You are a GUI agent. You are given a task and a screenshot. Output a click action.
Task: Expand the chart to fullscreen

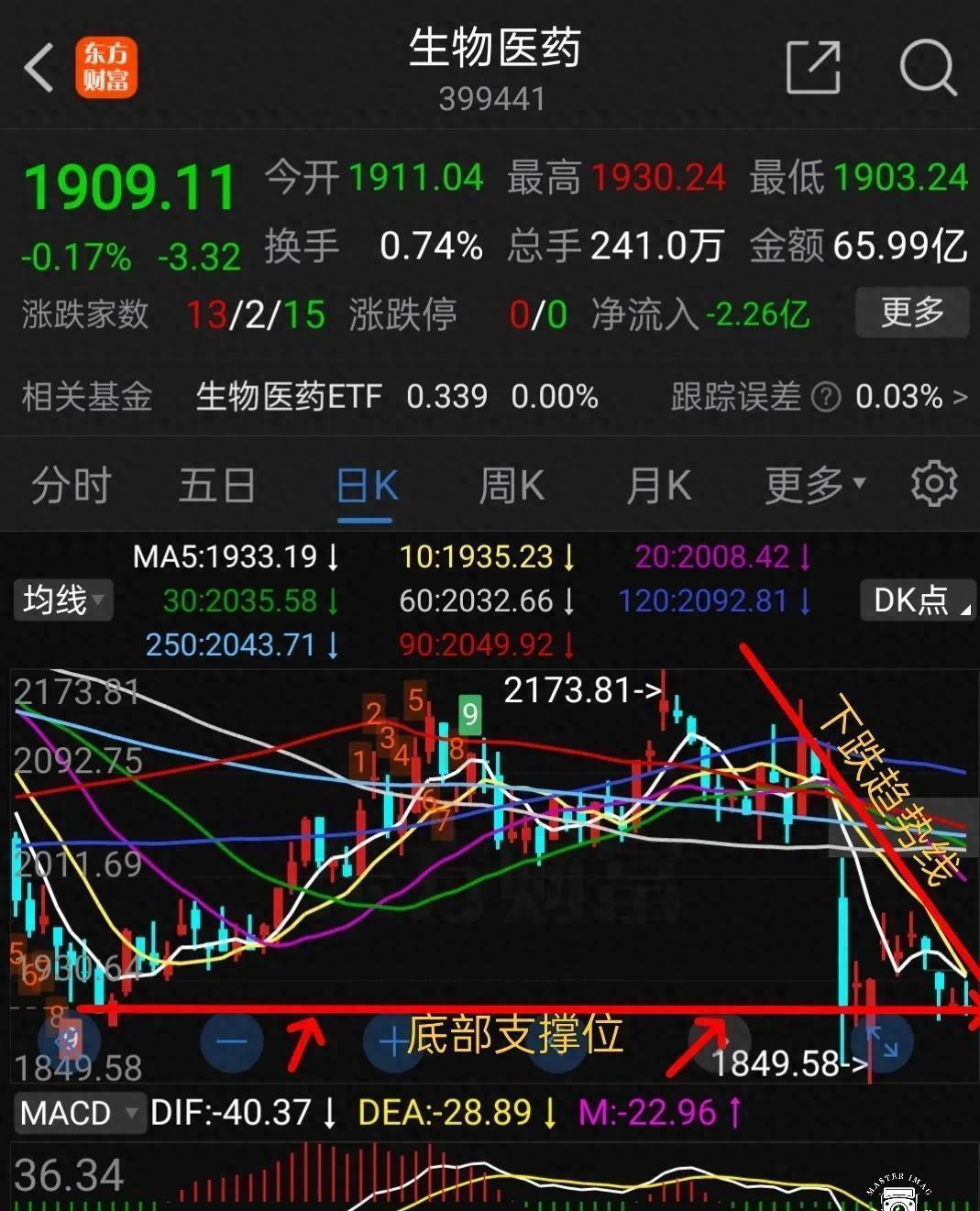click(x=883, y=1043)
